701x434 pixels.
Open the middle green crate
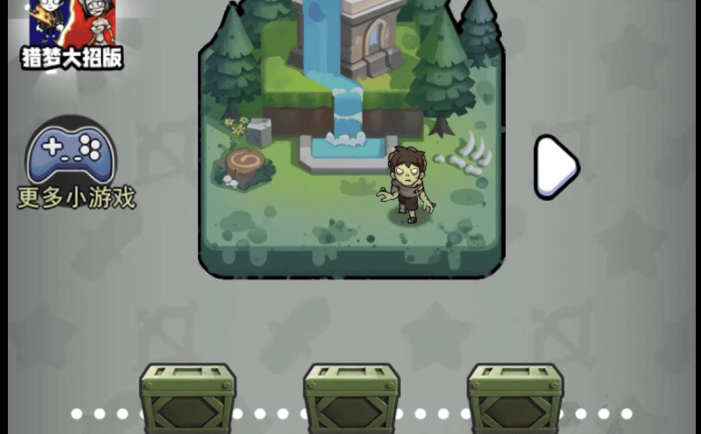tap(351, 398)
